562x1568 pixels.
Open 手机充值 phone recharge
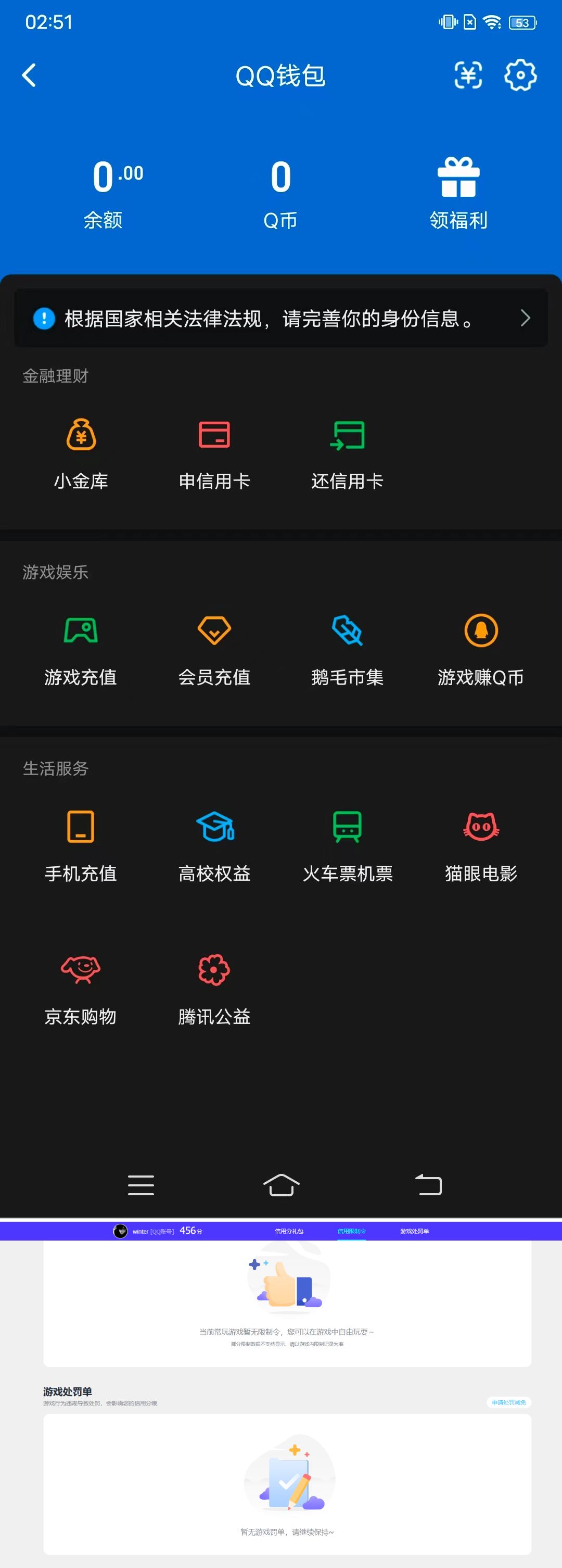tap(81, 846)
